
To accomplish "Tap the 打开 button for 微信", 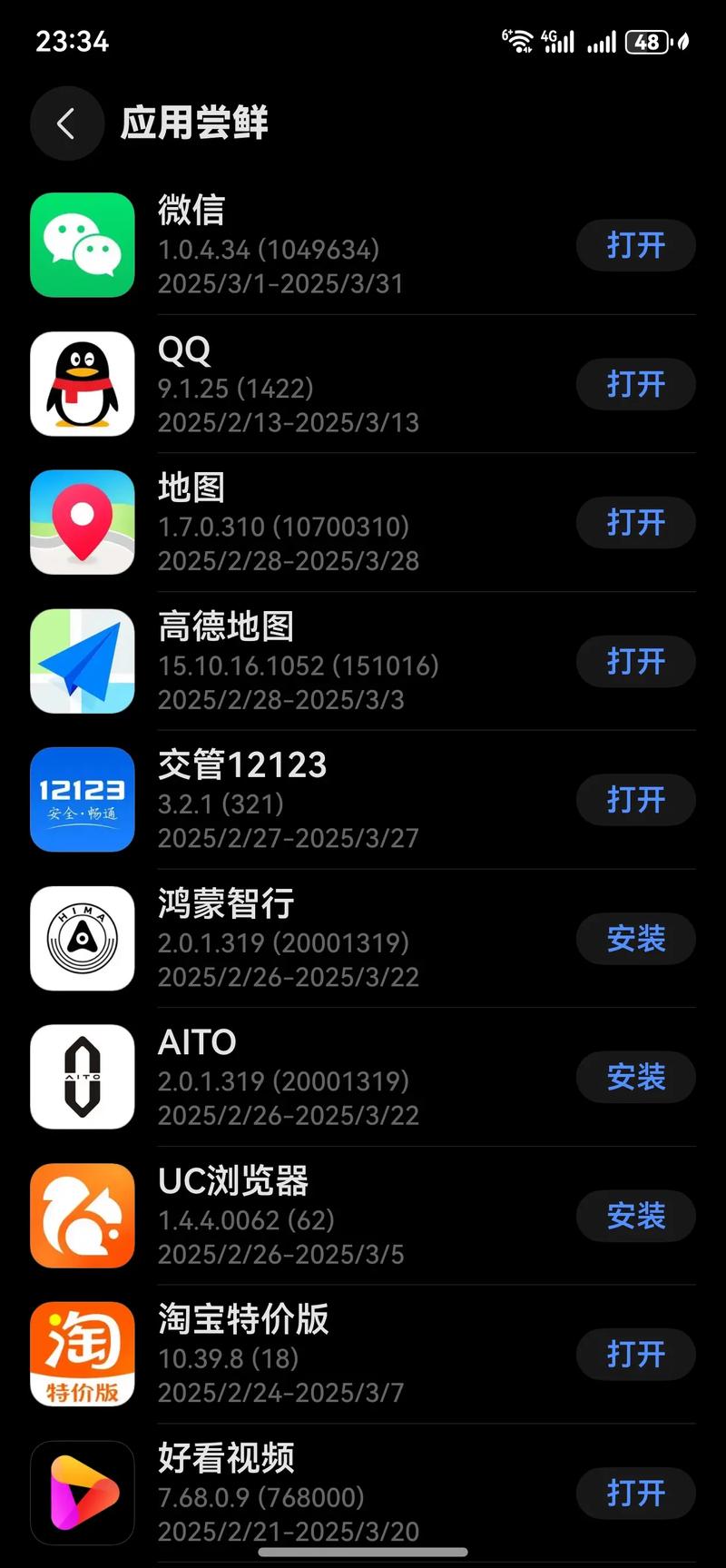I will point(635,246).
